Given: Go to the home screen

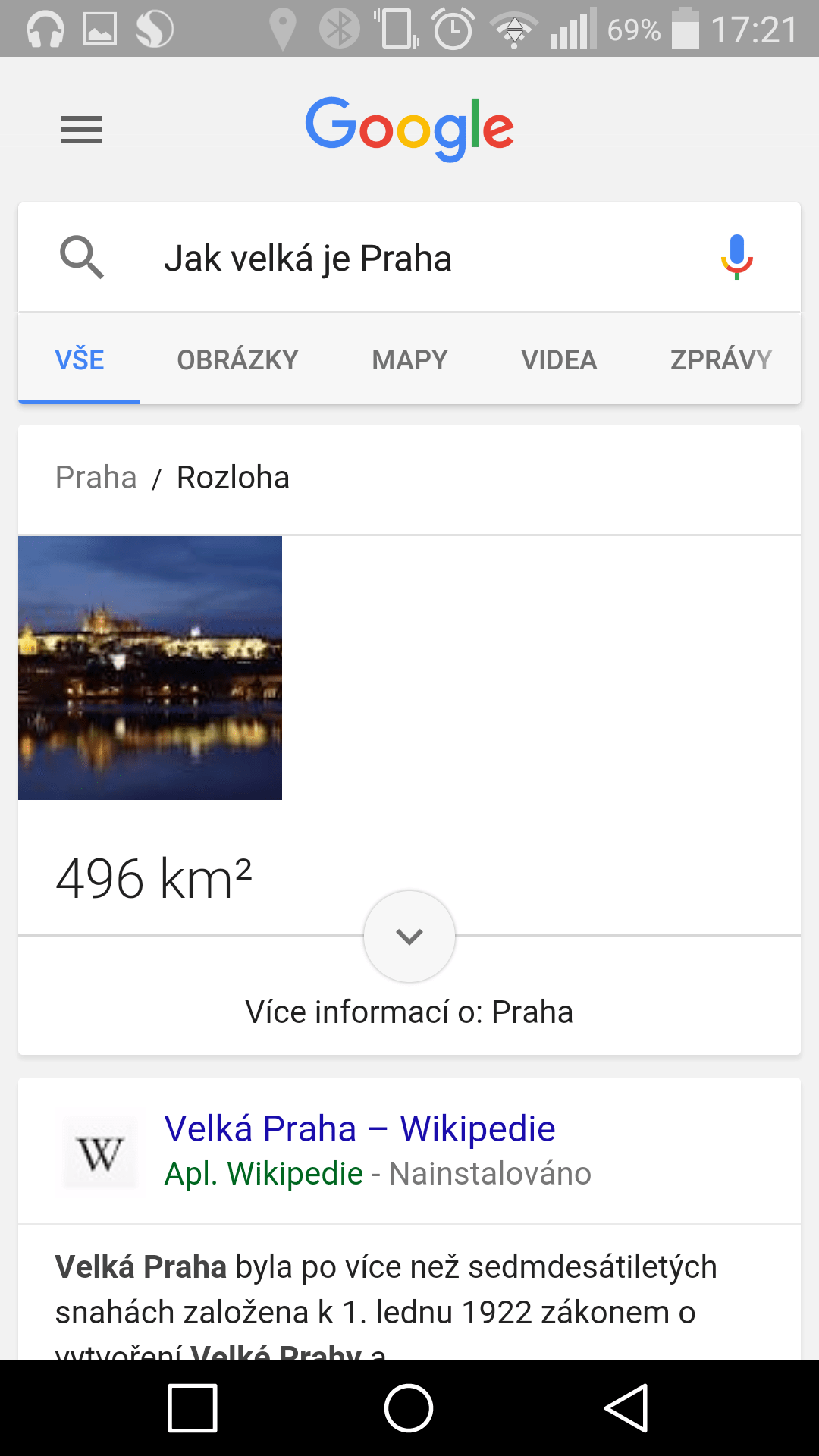Looking at the screenshot, I should [x=409, y=1408].
